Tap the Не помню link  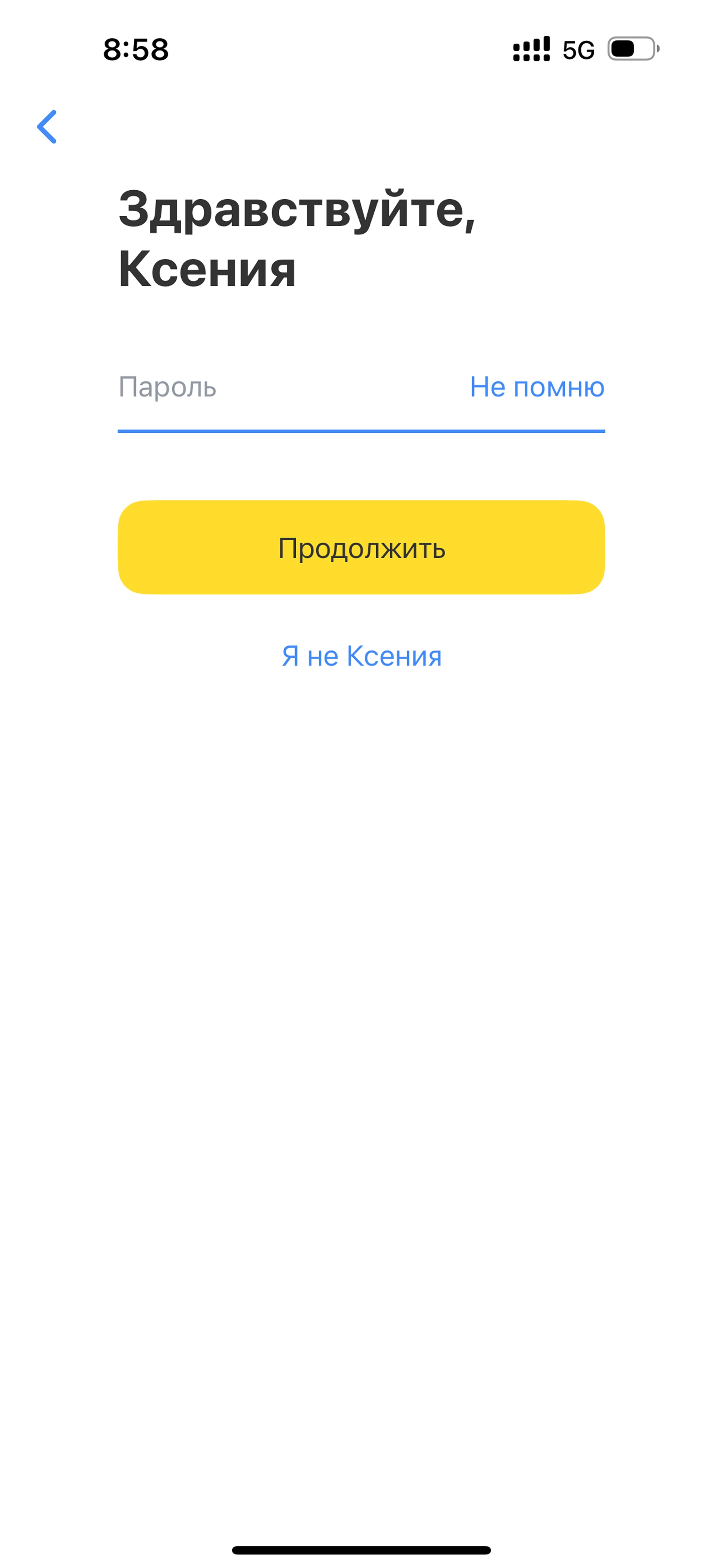pos(537,387)
